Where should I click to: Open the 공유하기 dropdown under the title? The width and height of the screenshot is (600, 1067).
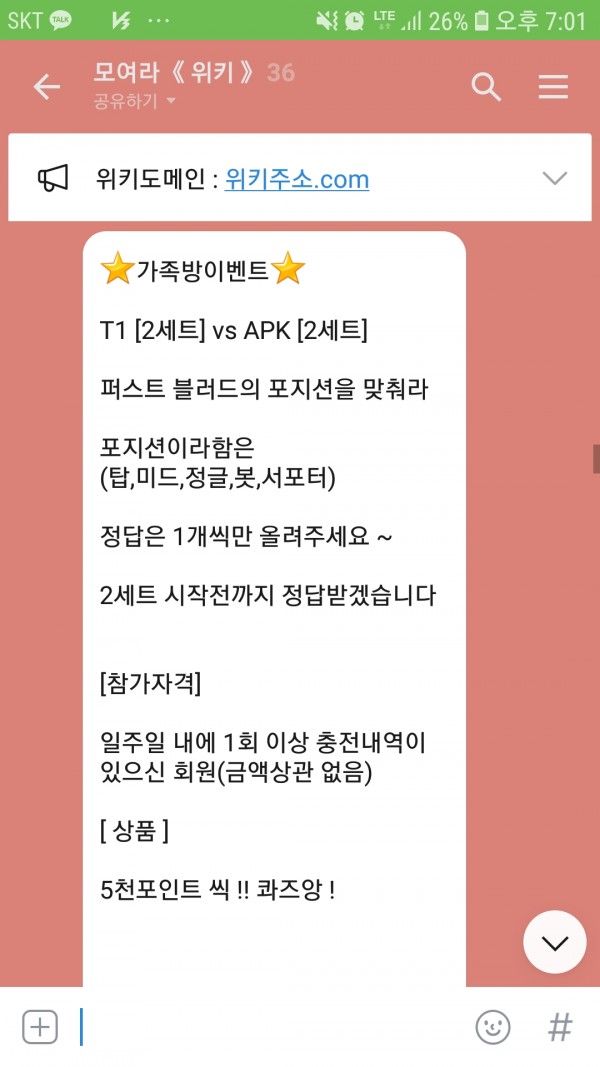135,101
